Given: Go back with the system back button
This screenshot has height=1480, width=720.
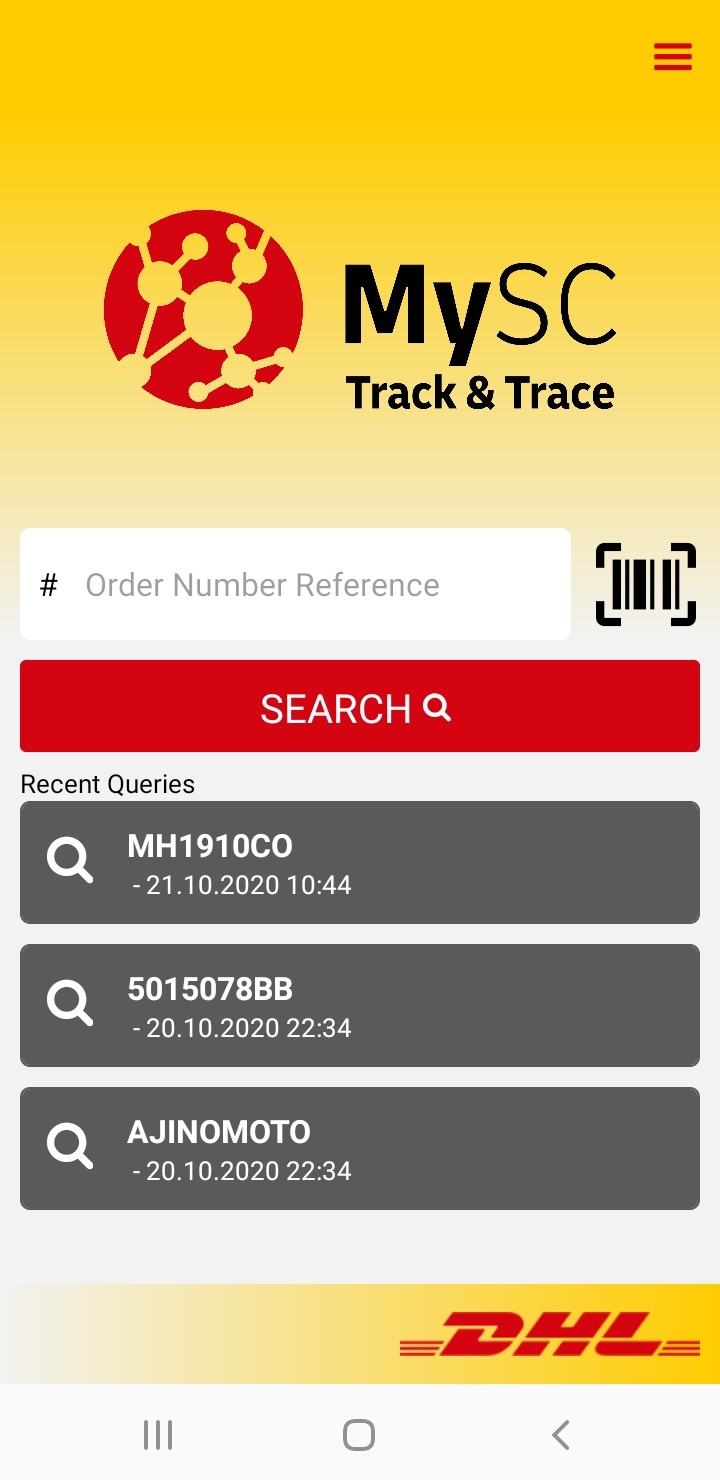Looking at the screenshot, I should [x=561, y=1435].
